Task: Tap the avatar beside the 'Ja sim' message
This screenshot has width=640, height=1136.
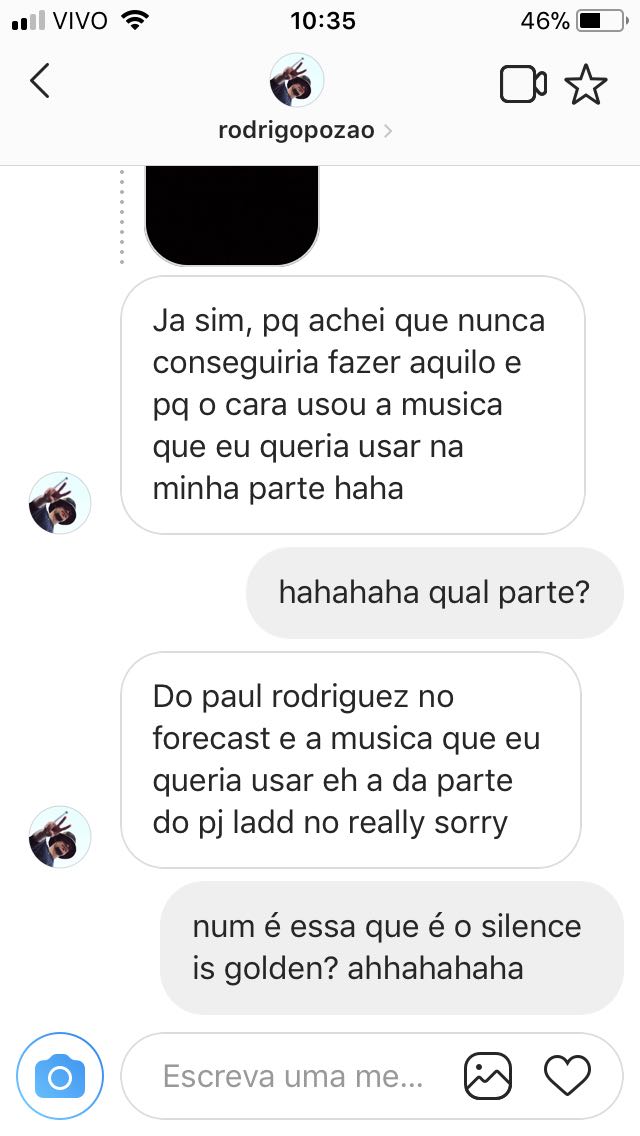Action: [x=60, y=503]
